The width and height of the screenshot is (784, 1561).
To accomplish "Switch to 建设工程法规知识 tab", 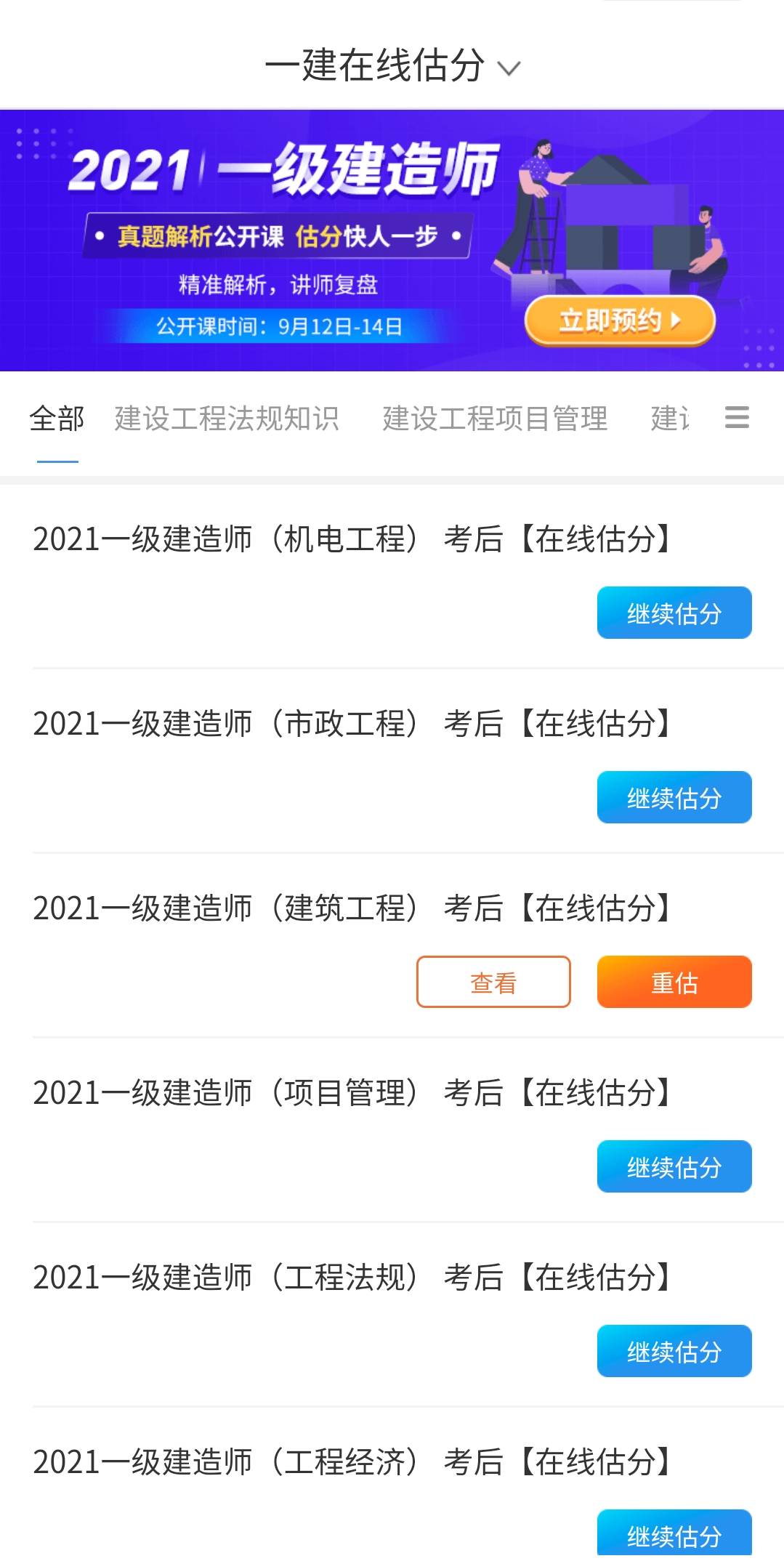I will point(227,419).
